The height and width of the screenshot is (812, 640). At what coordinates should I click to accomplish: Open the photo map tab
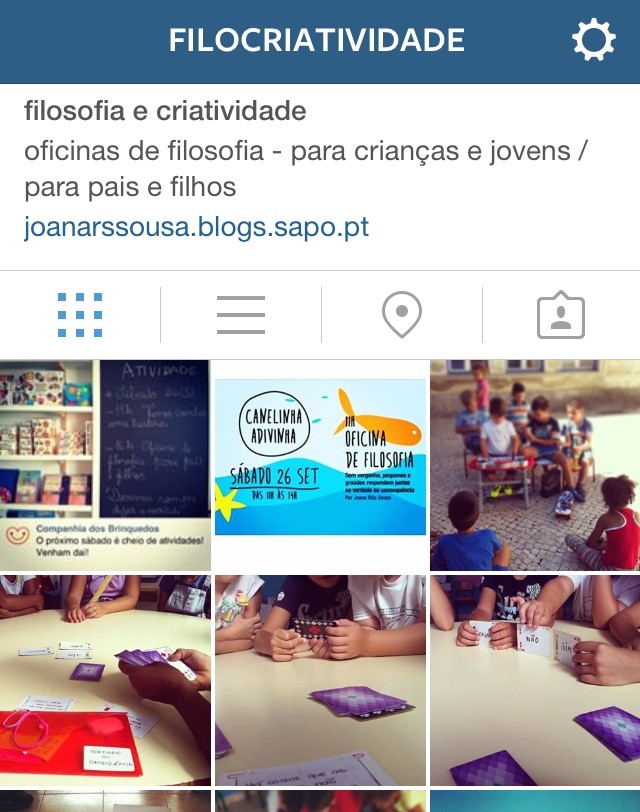pyautogui.click(x=401, y=315)
